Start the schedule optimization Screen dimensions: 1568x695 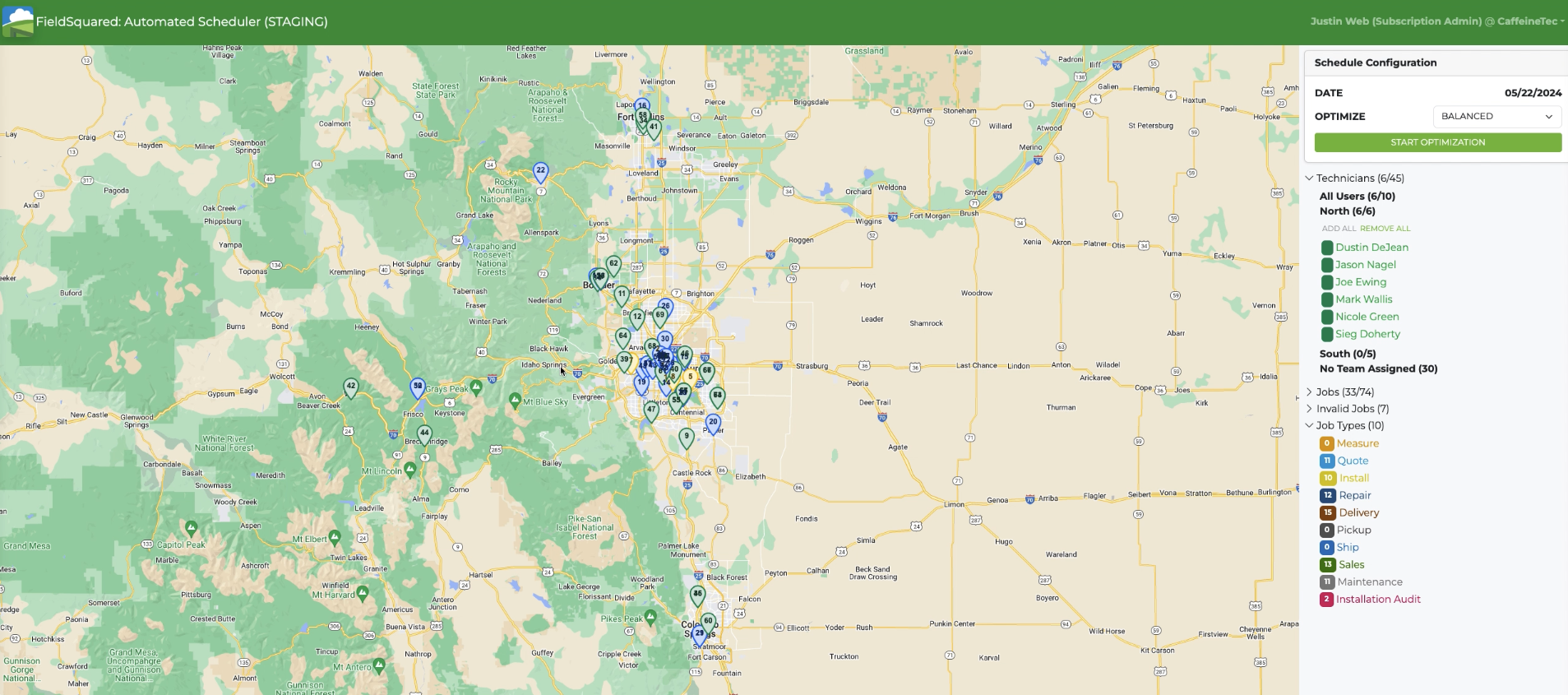1437,142
